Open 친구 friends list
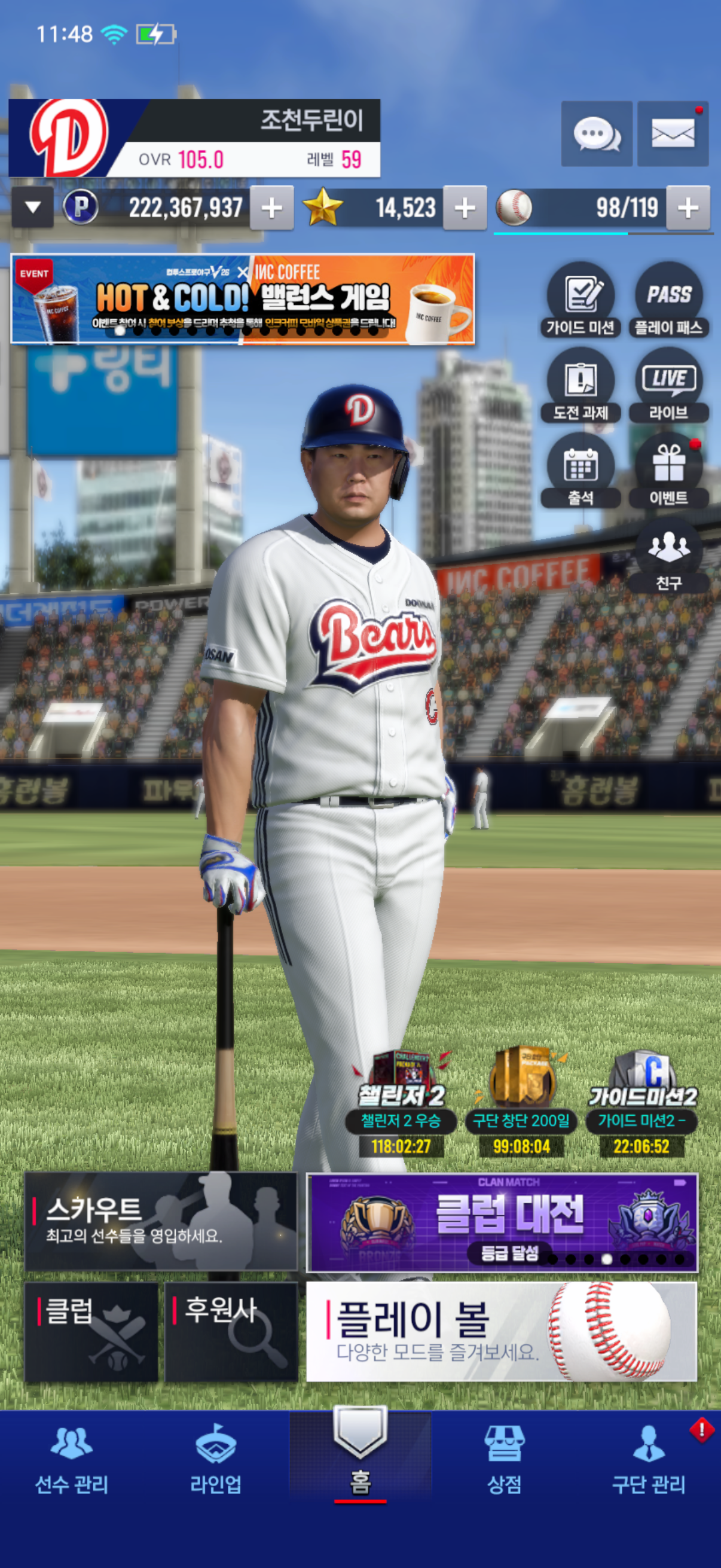Screen dimensions: 721x1568 point(668,556)
